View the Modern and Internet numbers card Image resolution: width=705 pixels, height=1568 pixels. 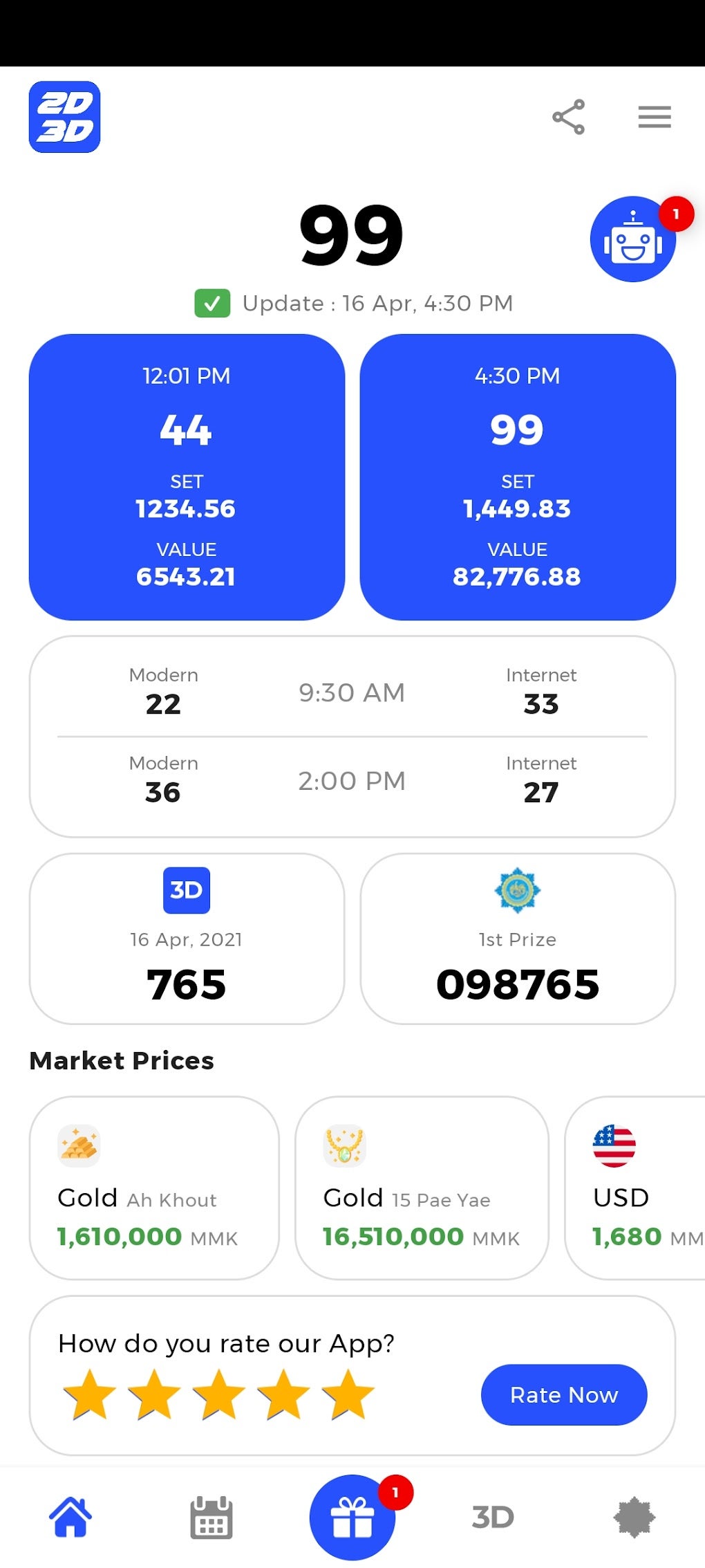[352, 736]
